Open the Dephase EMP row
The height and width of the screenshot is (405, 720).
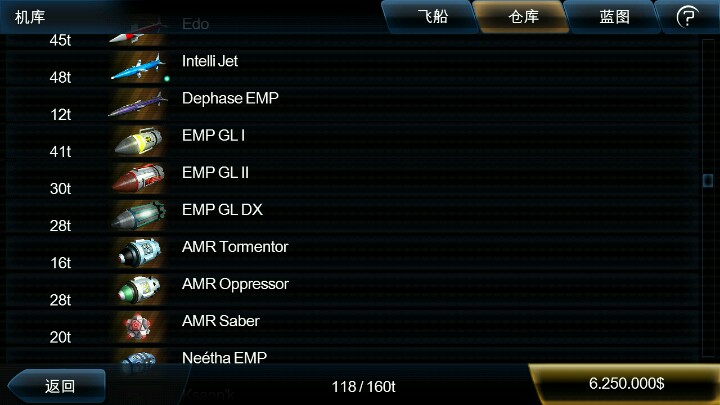coord(229,98)
